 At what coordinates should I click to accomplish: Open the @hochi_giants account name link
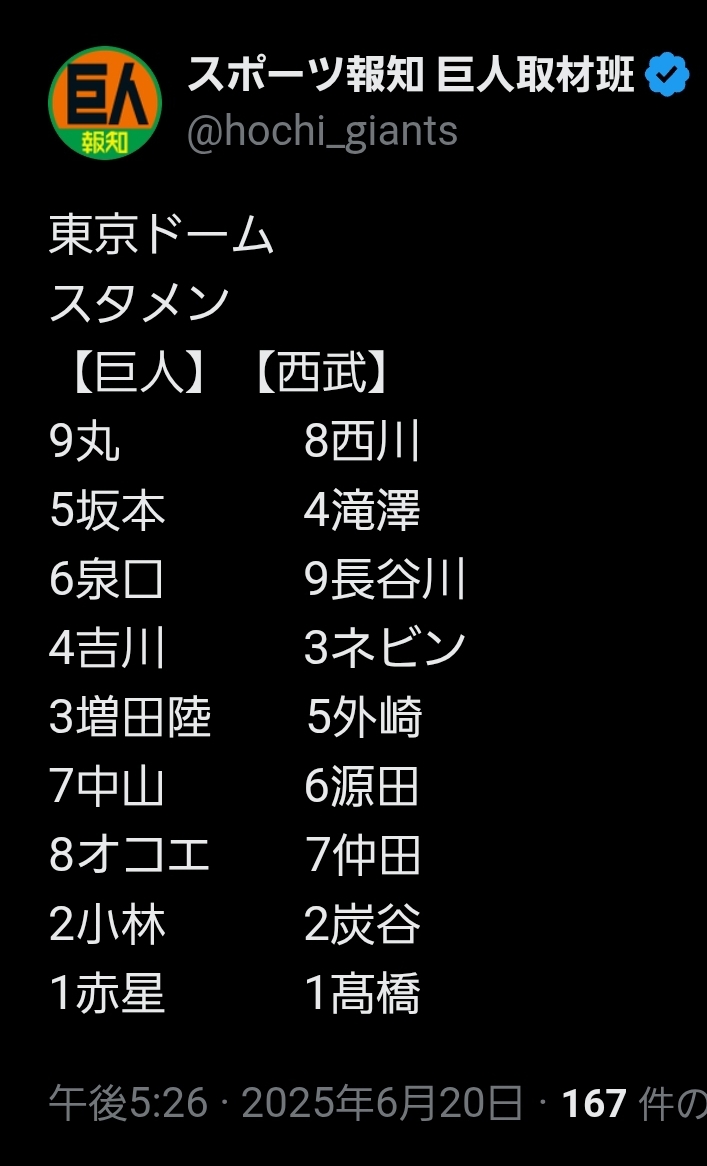coord(322,132)
